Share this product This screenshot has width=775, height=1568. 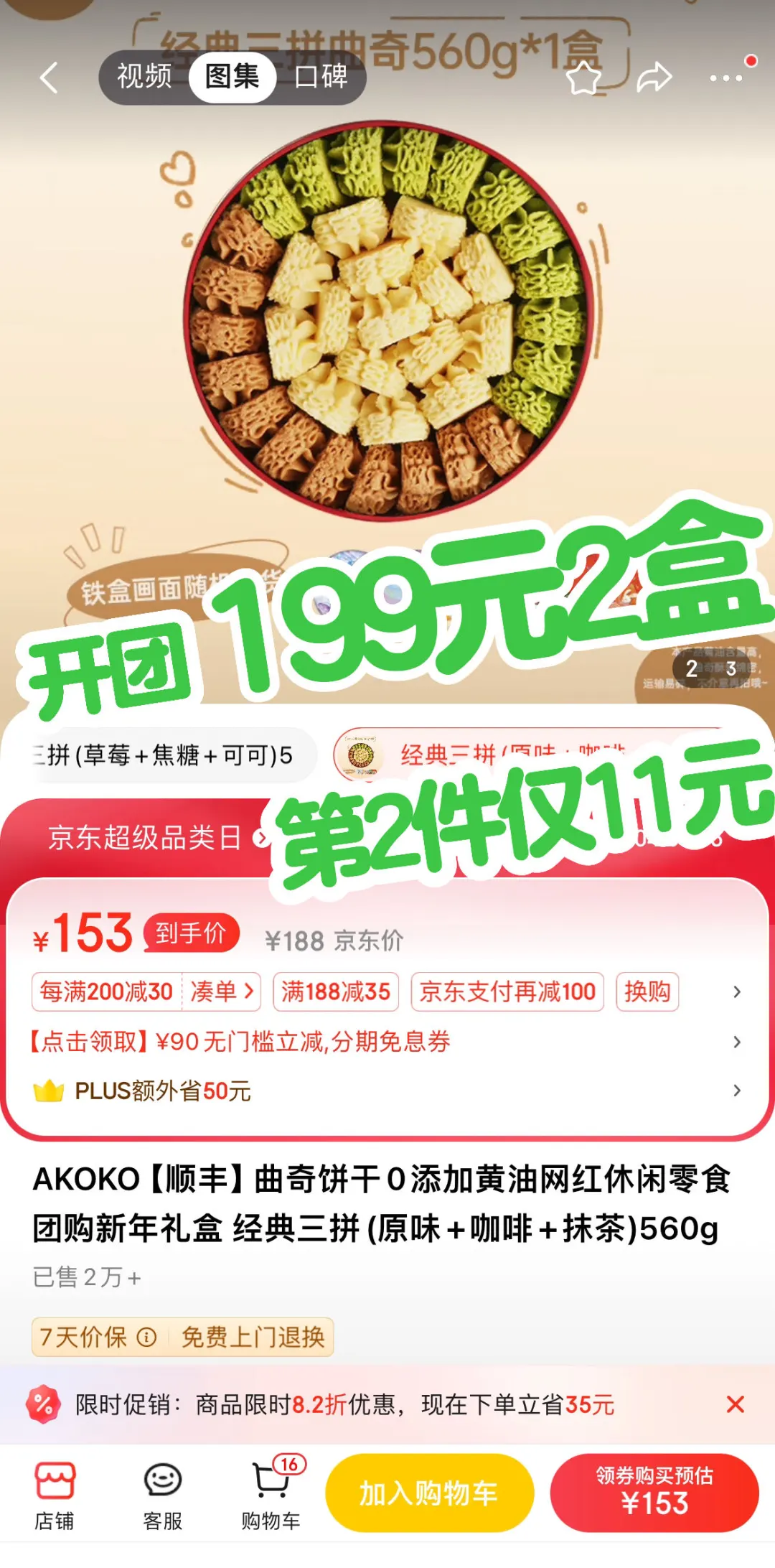click(654, 78)
